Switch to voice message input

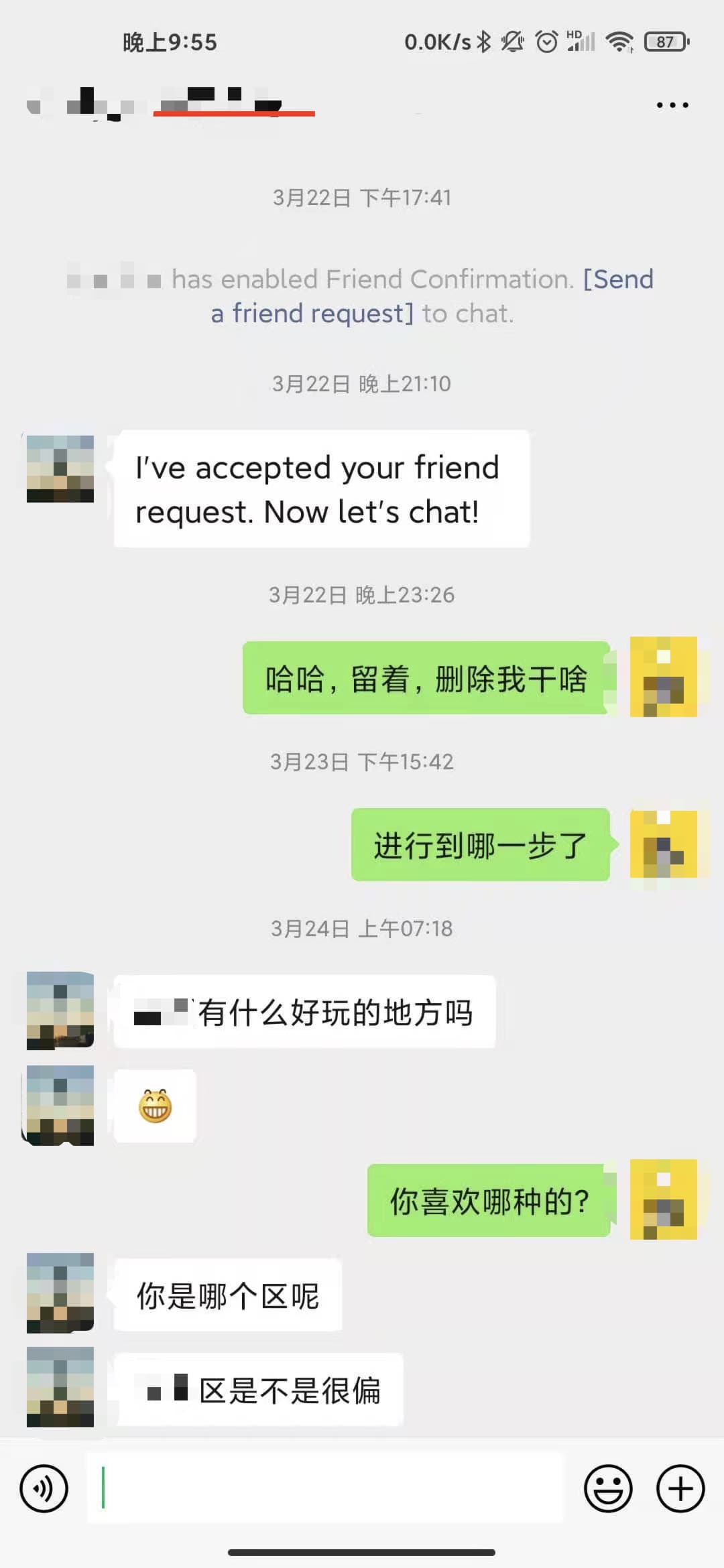[44, 1489]
